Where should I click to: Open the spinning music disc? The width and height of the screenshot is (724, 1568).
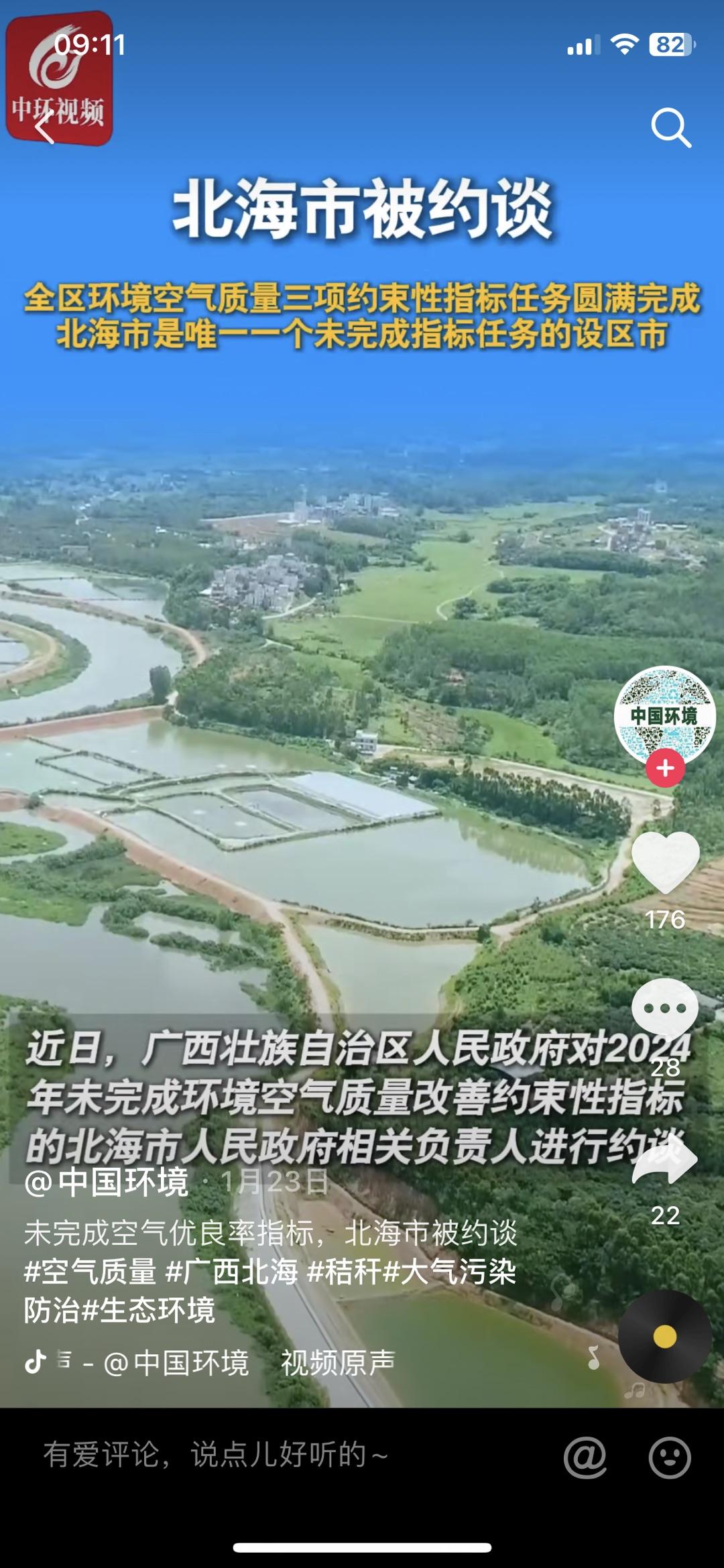(x=664, y=1337)
